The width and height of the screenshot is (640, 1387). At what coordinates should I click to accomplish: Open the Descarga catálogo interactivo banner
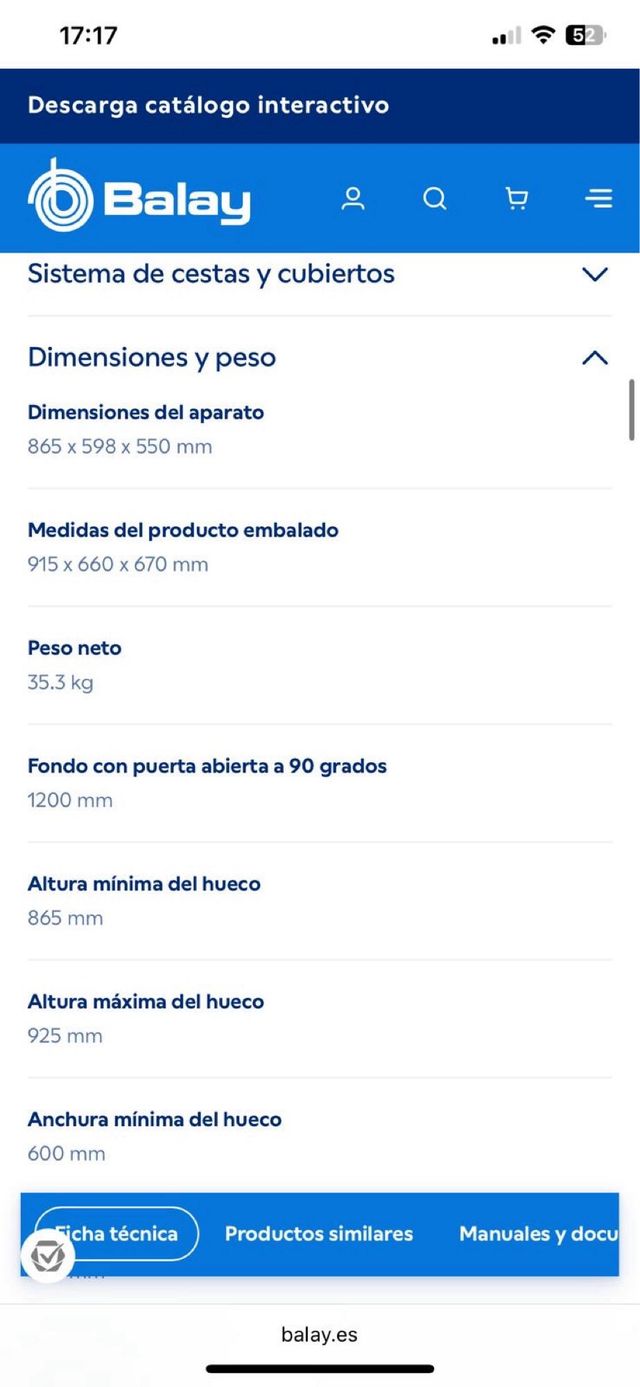208,105
